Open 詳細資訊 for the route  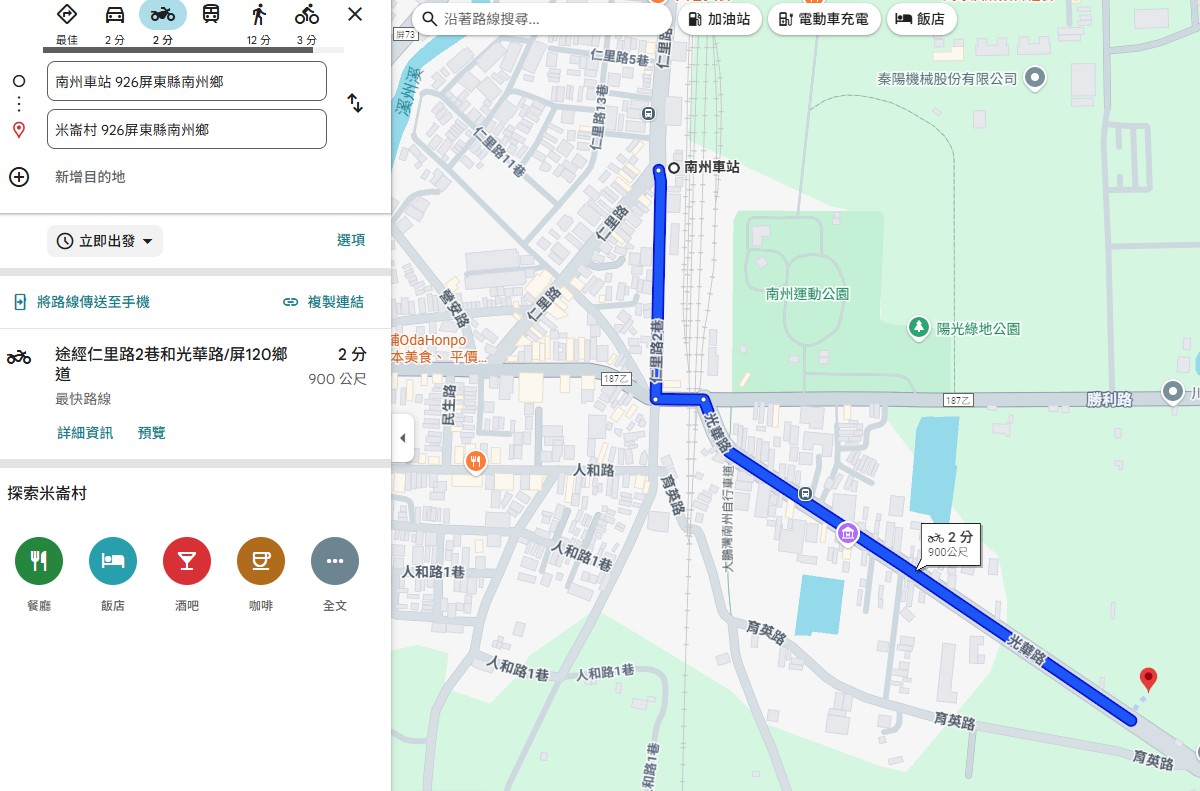[85, 433]
